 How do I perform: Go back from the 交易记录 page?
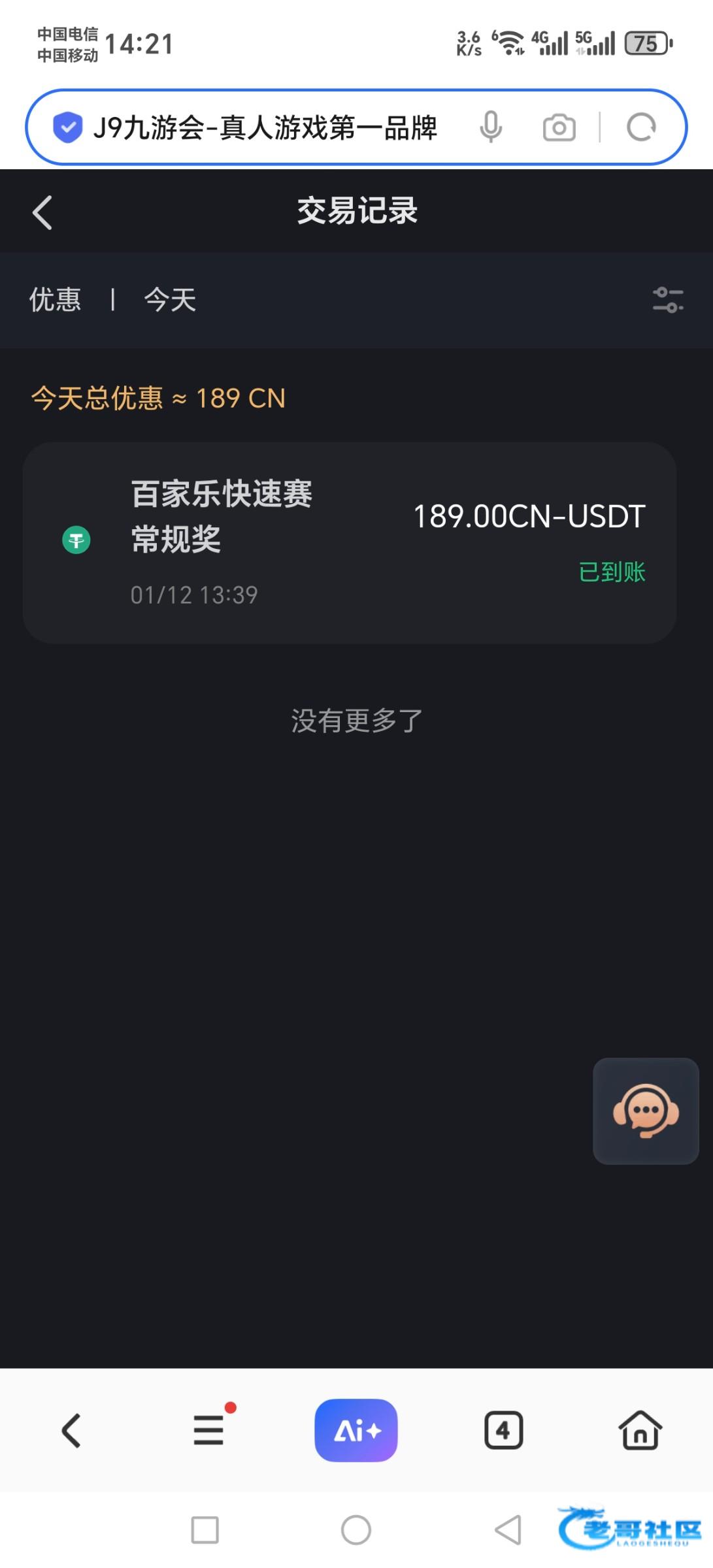42,212
